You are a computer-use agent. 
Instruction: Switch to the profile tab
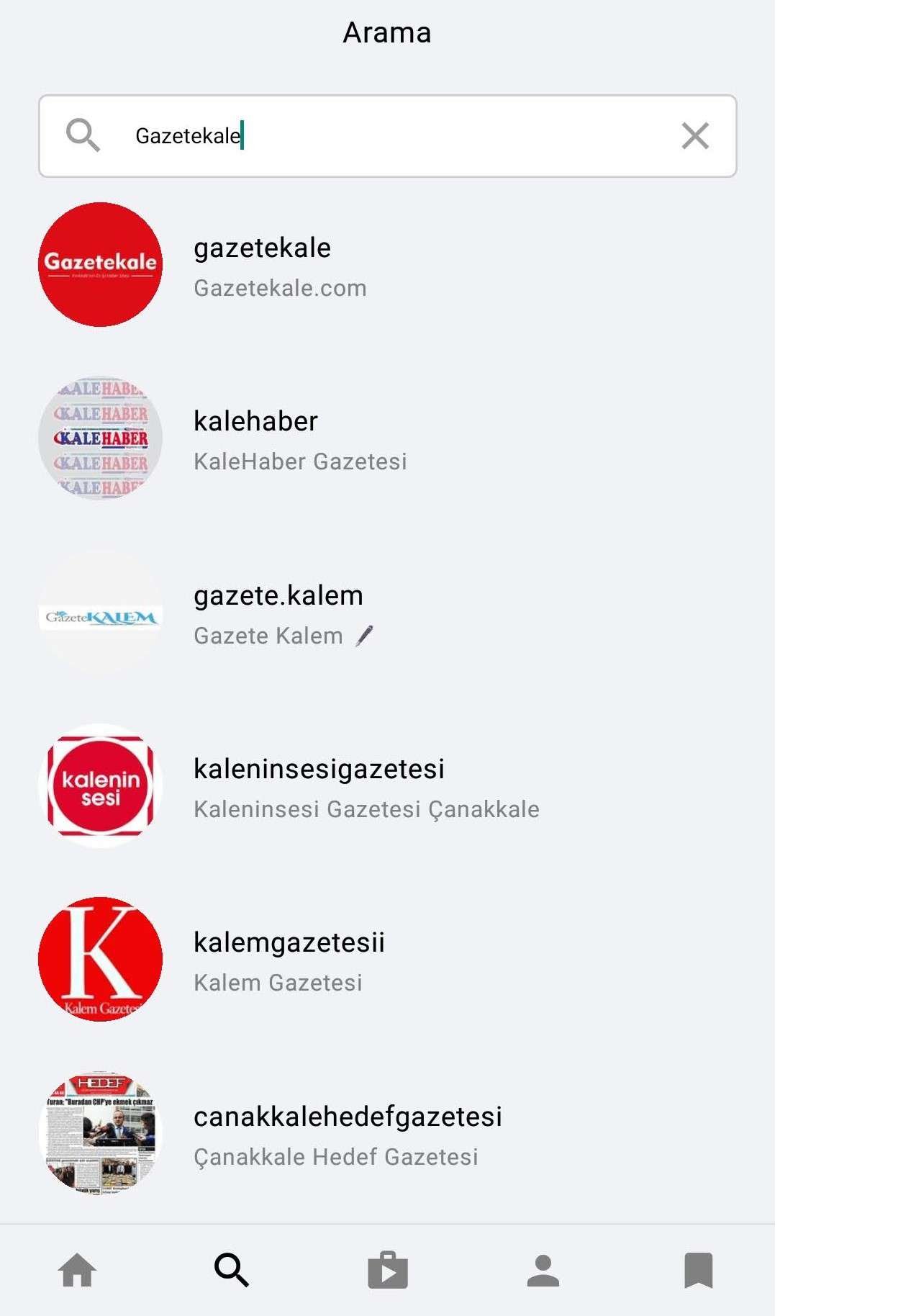[x=543, y=1270]
